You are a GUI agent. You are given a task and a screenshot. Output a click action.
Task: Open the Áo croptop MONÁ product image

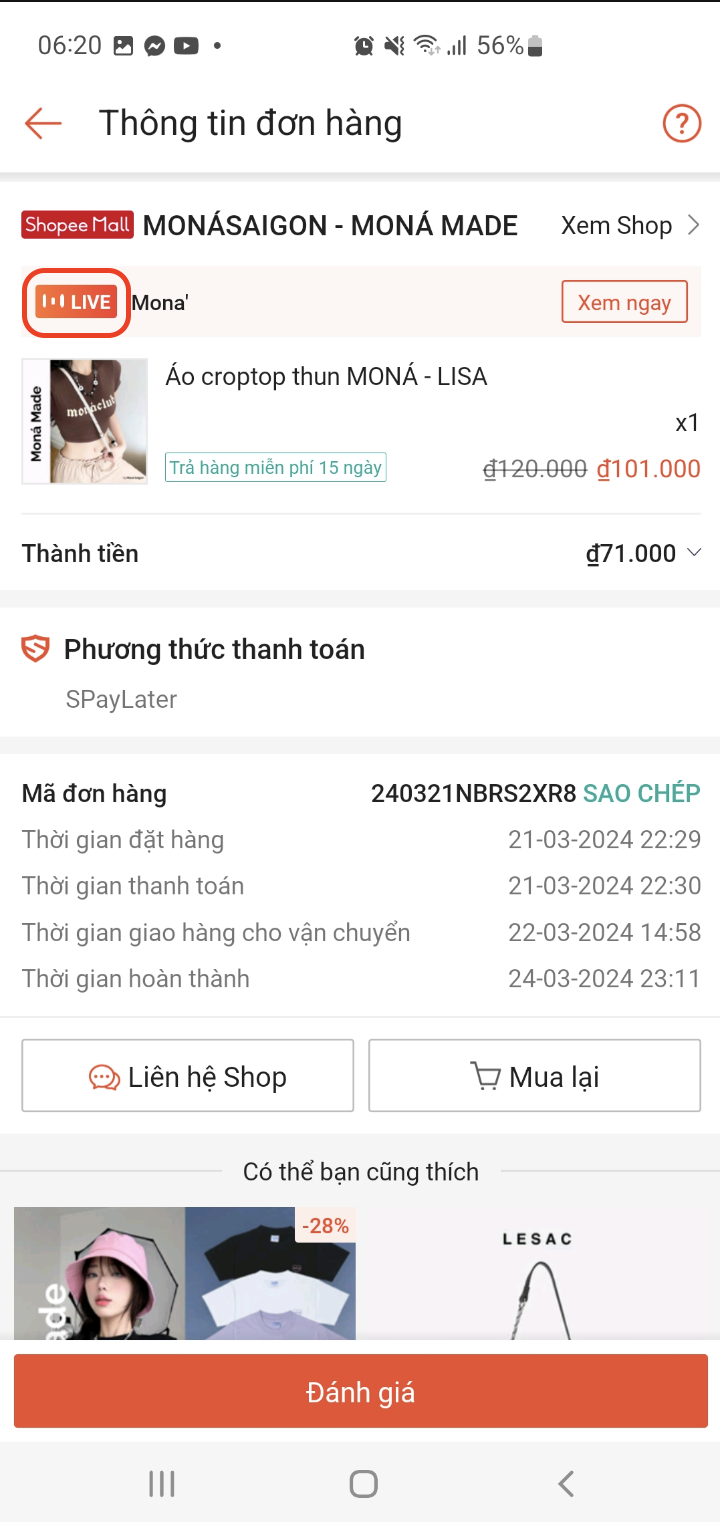coord(85,421)
